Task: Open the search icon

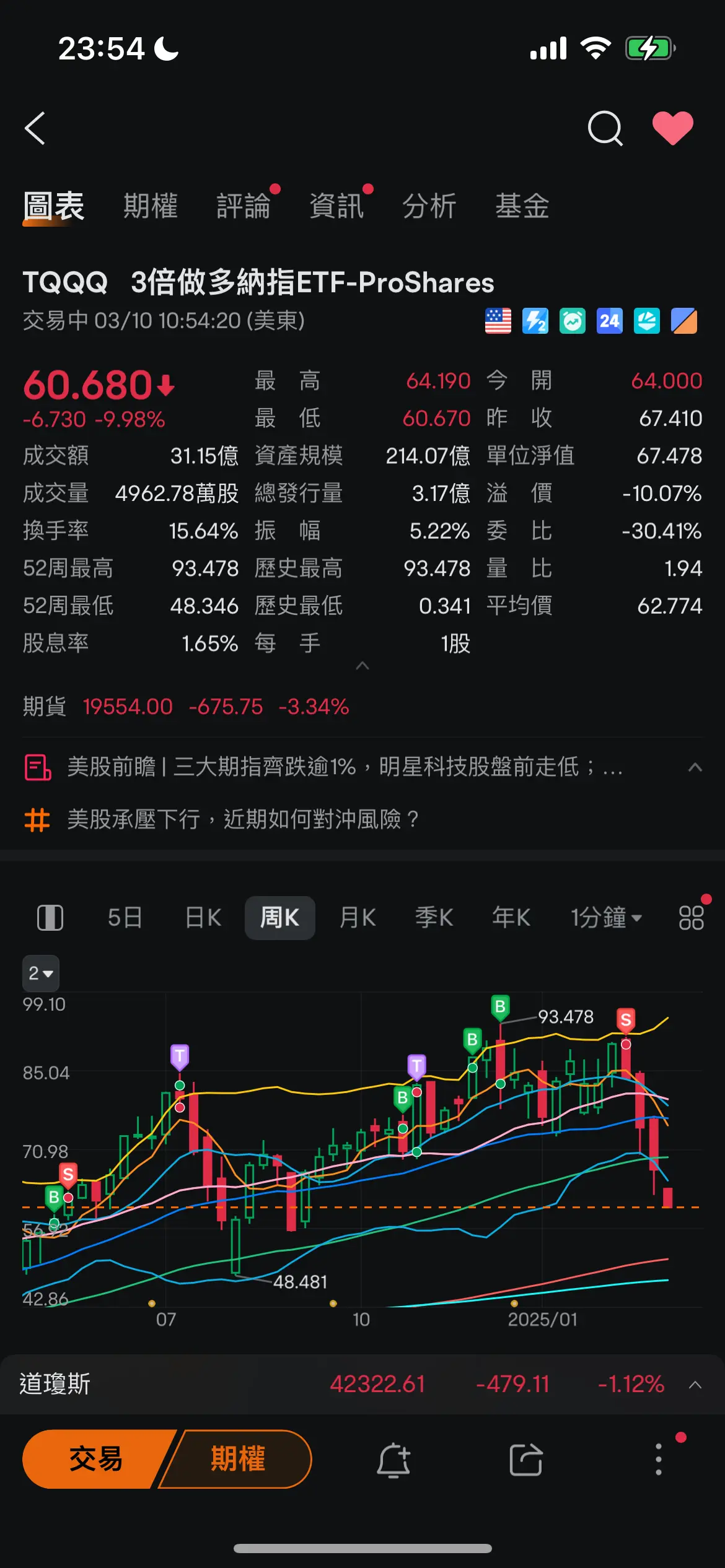Action: [x=604, y=128]
